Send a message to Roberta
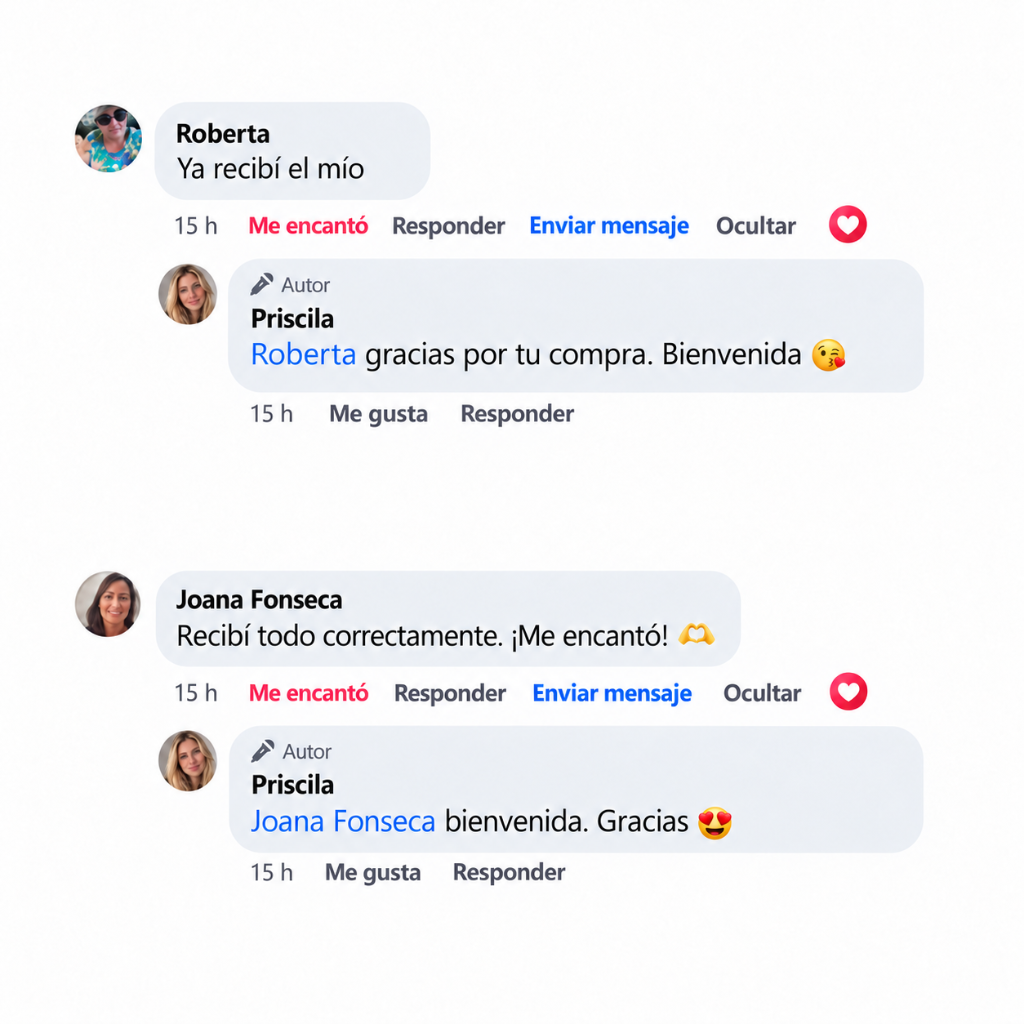This screenshot has width=1024, height=1024. pyautogui.click(x=609, y=225)
